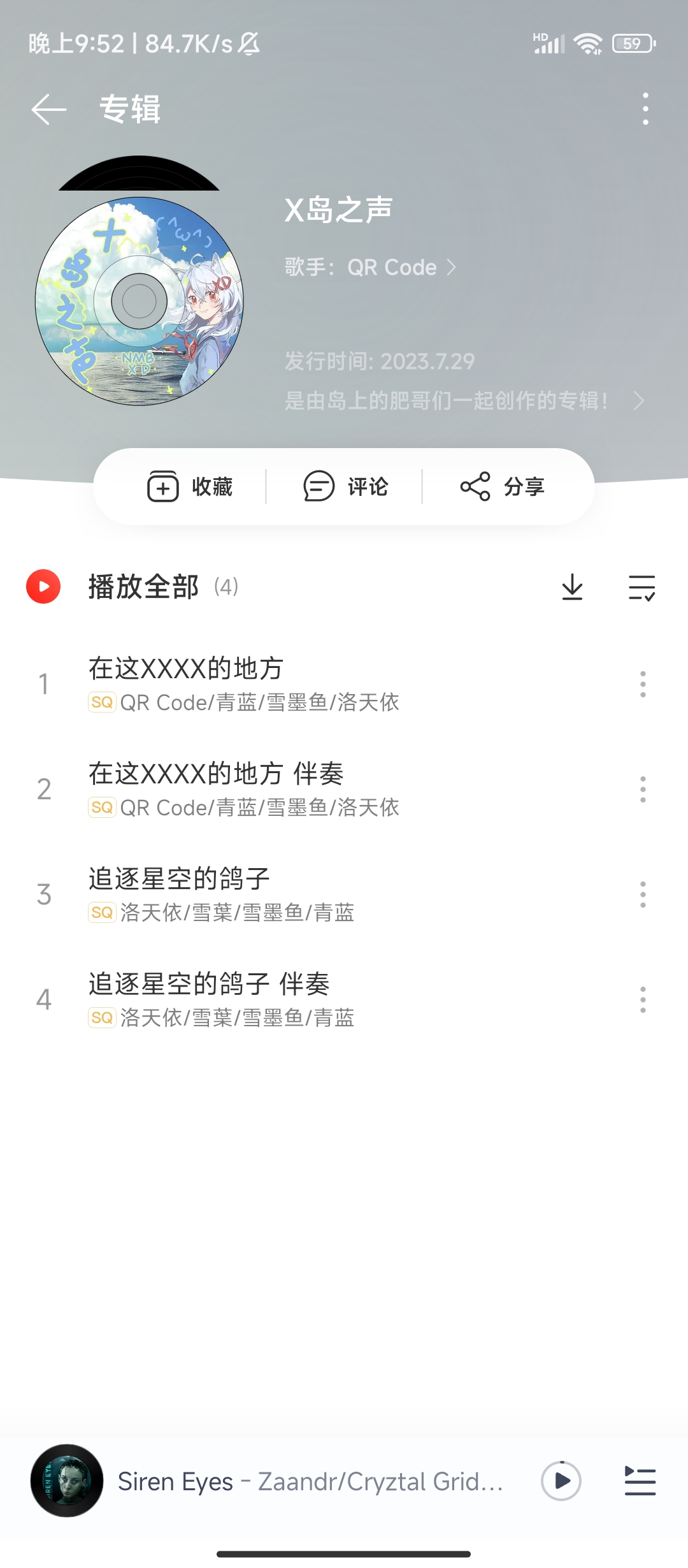Open the top overflow menu

click(645, 109)
